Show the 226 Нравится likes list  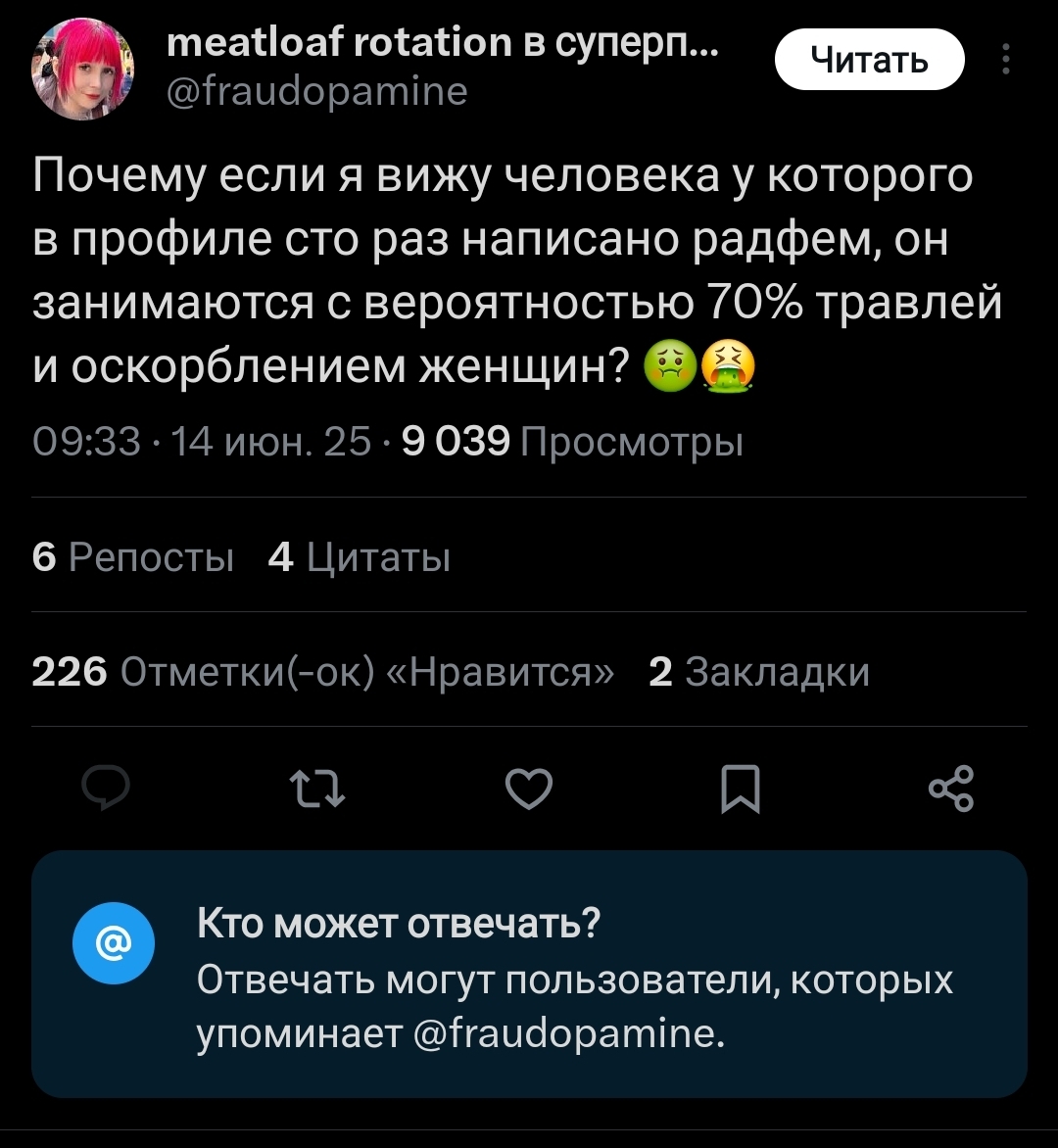[x=324, y=672]
